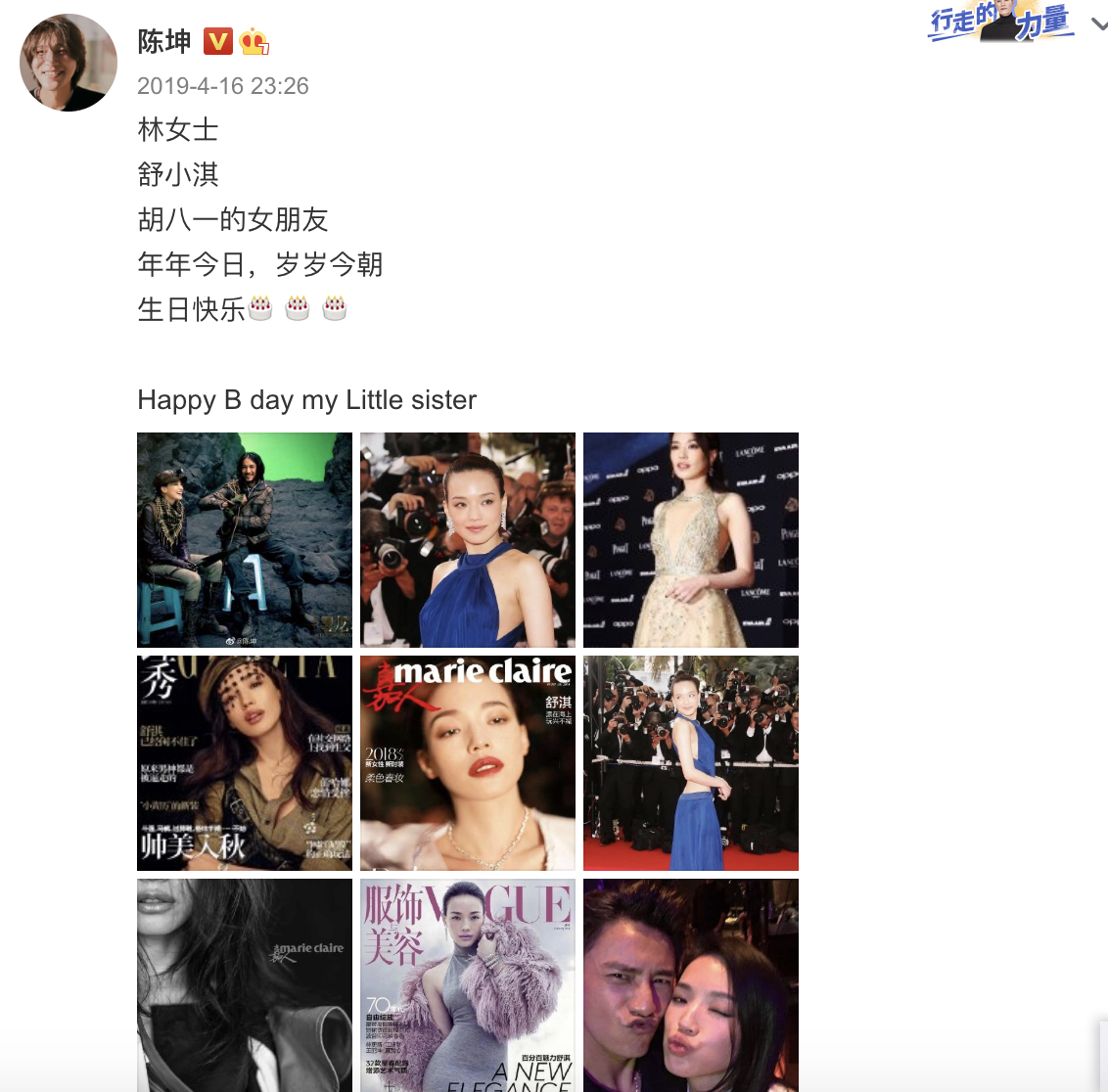This screenshot has width=1108, height=1092.
Task: Open the post timestamp 2019-4-16 23:26
Action: click(223, 86)
